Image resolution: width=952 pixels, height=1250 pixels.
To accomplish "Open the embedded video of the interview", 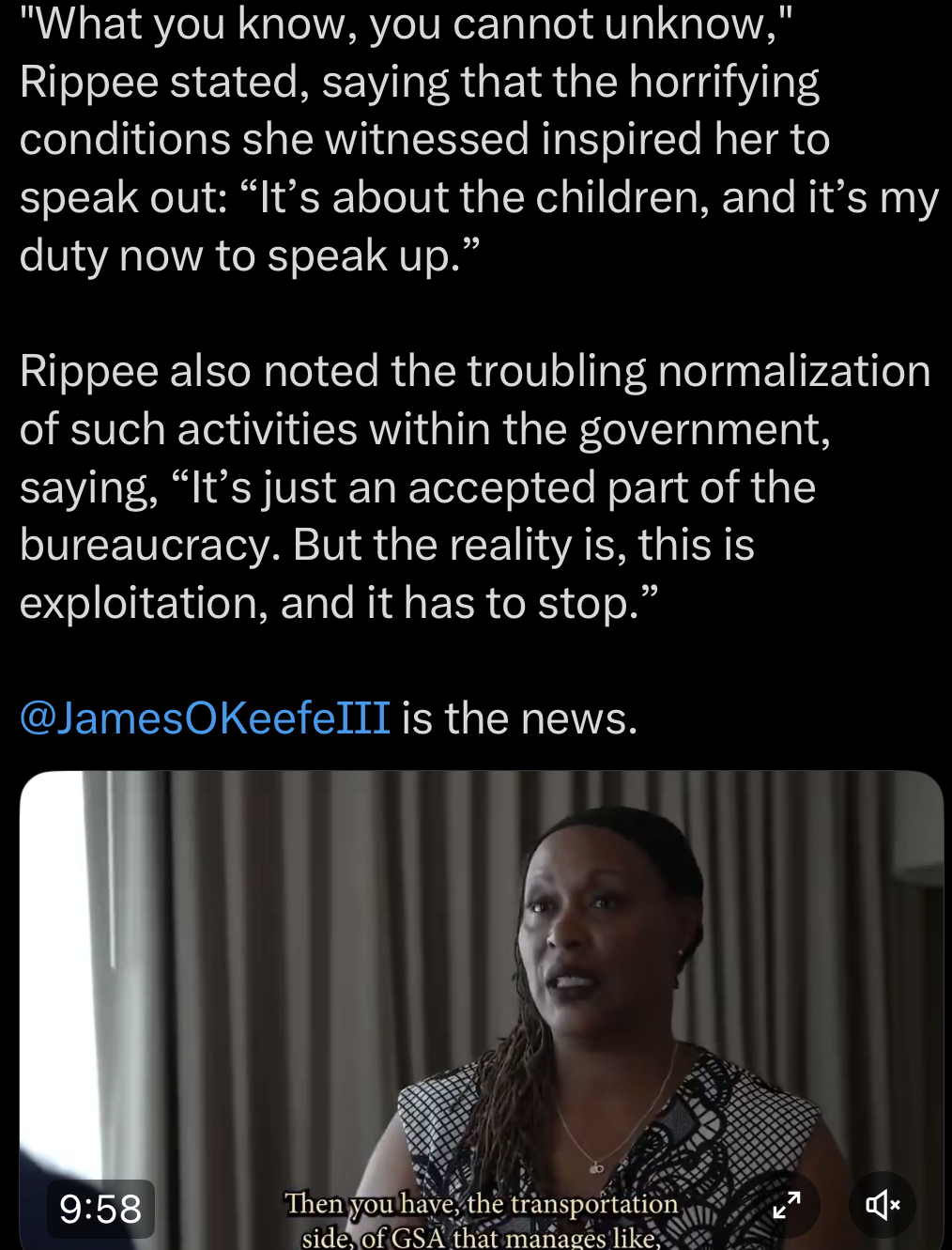I will [x=481, y=986].
